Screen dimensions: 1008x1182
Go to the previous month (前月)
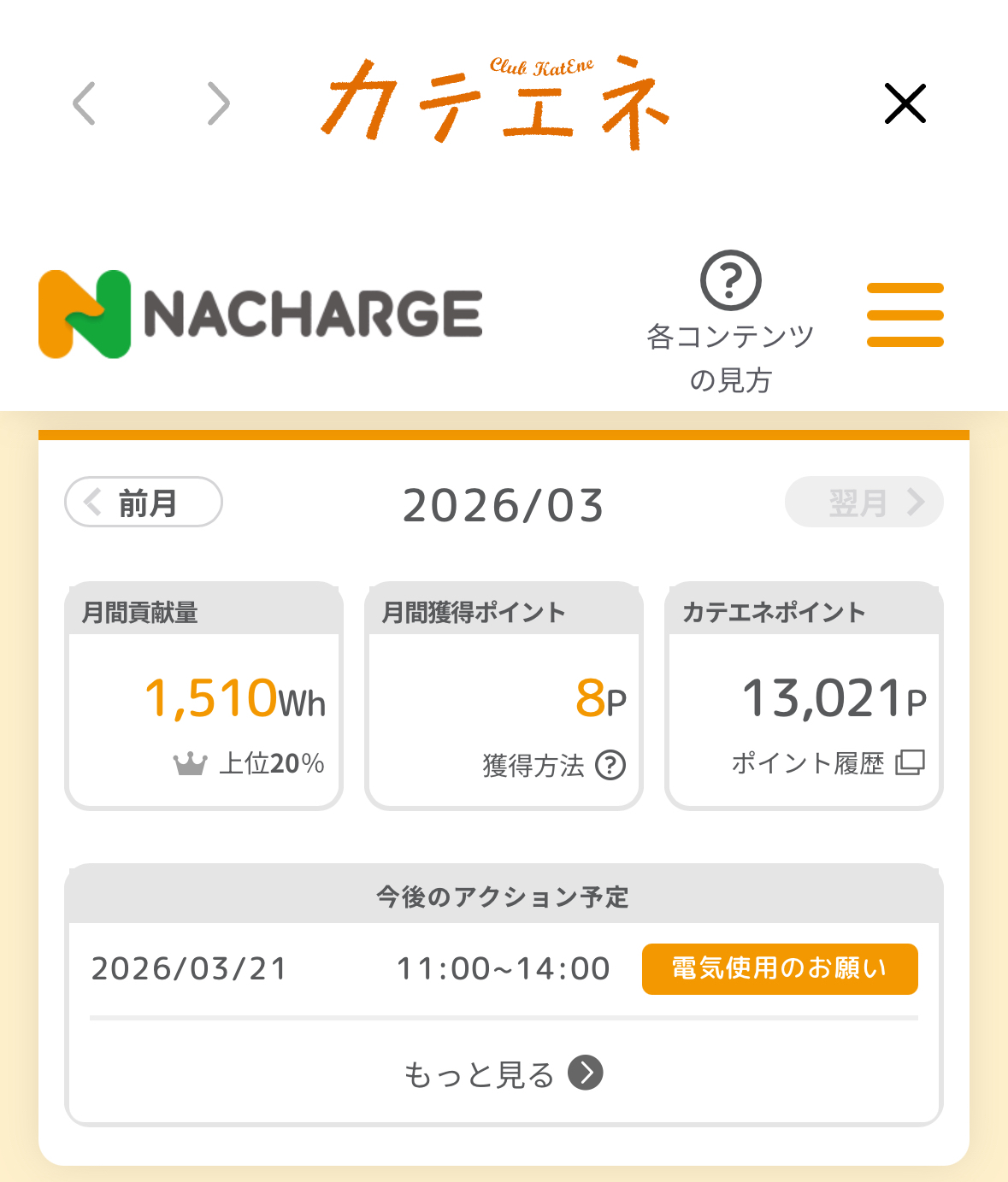tap(144, 503)
